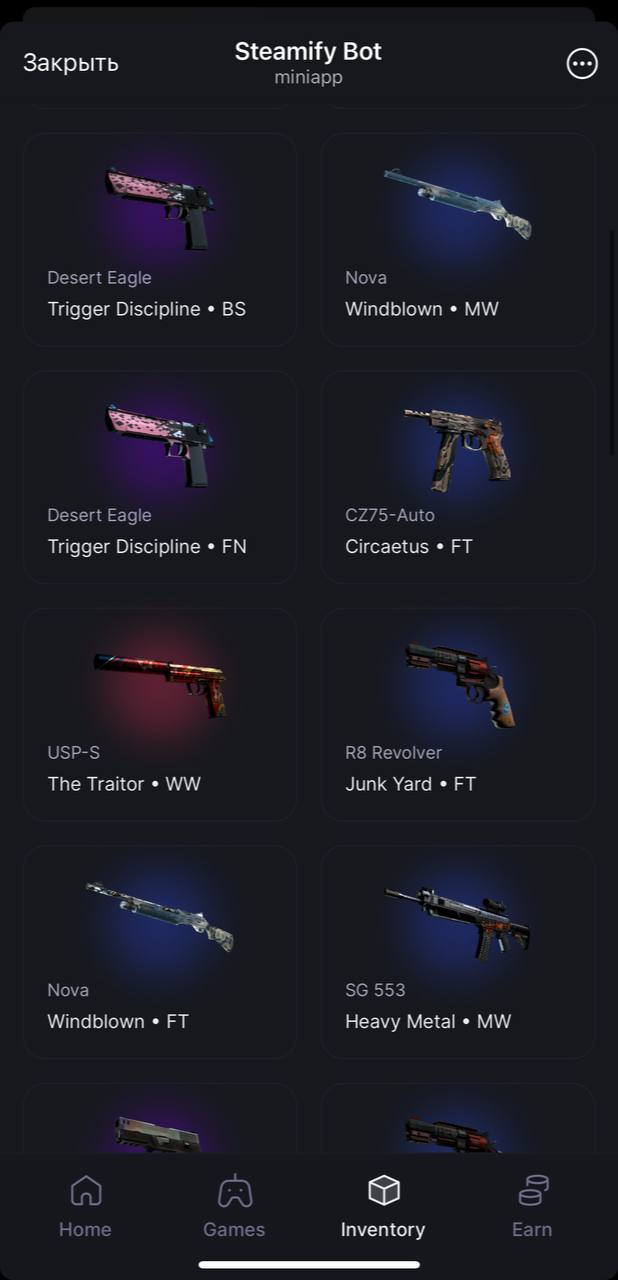View SG 553 Heavy Metal MW skin
This screenshot has height=1280, width=618.
(457, 951)
